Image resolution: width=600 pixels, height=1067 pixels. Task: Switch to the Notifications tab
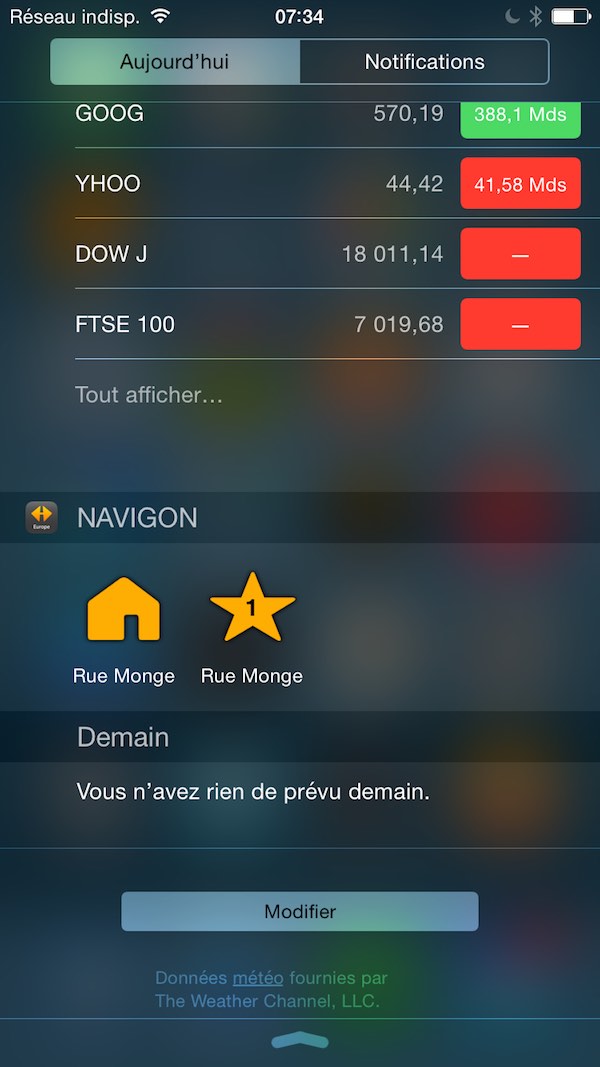[424, 62]
